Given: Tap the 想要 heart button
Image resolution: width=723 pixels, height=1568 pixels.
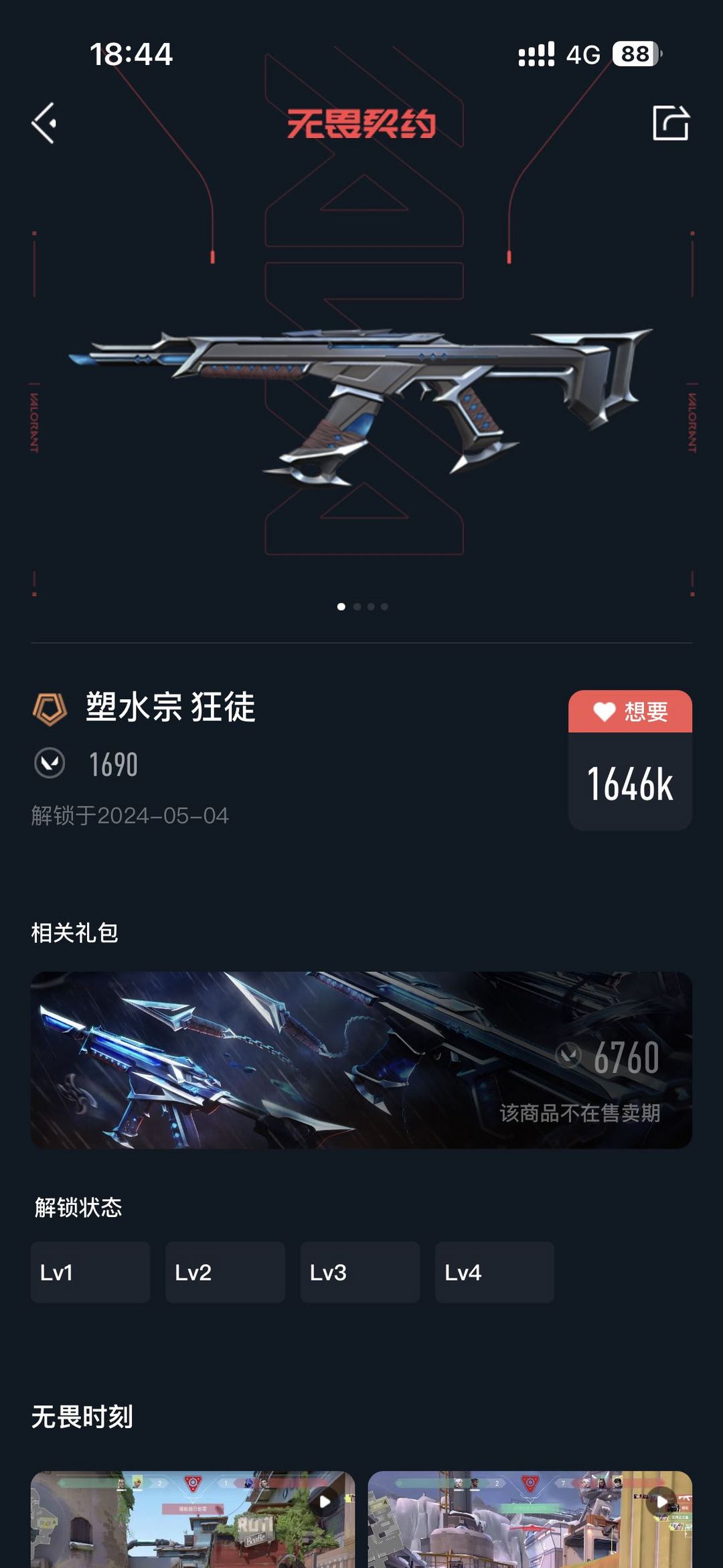Looking at the screenshot, I should [x=630, y=711].
